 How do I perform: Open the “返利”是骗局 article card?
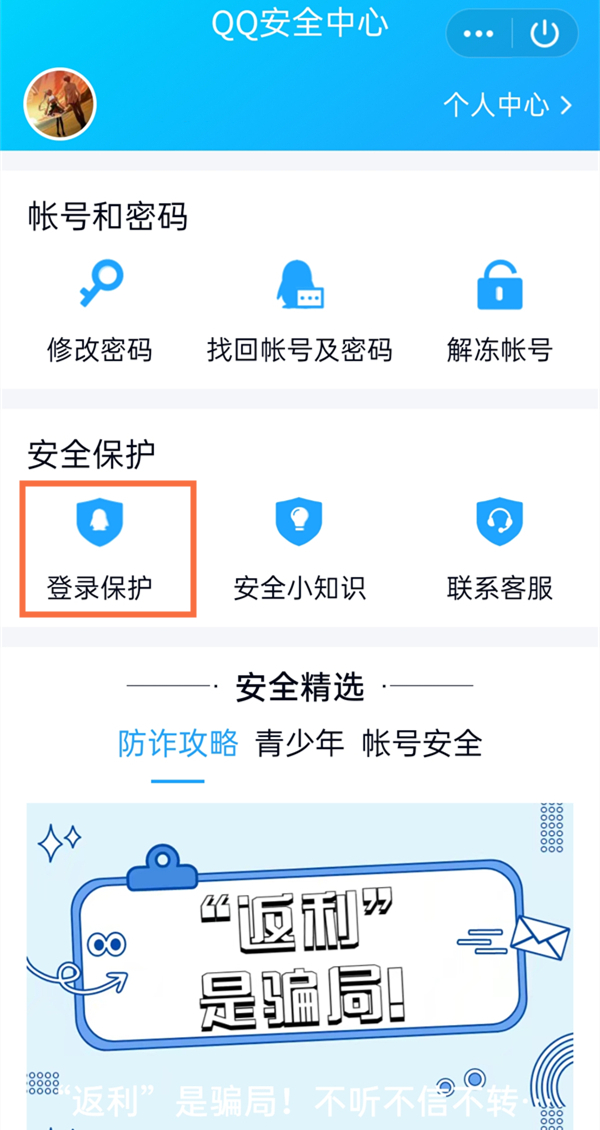300,960
